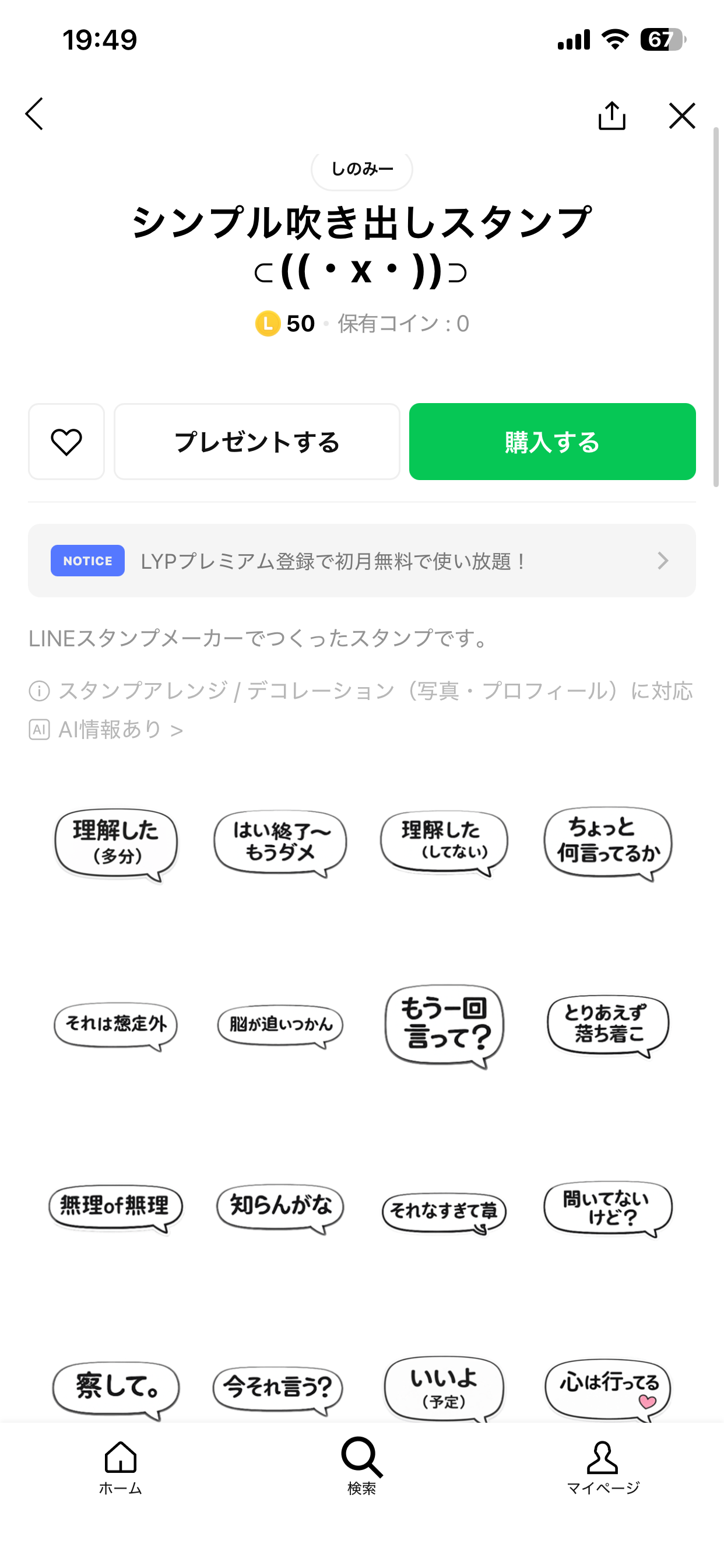
Task: Open the LYPプレミアム notice banner
Action: click(361, 561)
